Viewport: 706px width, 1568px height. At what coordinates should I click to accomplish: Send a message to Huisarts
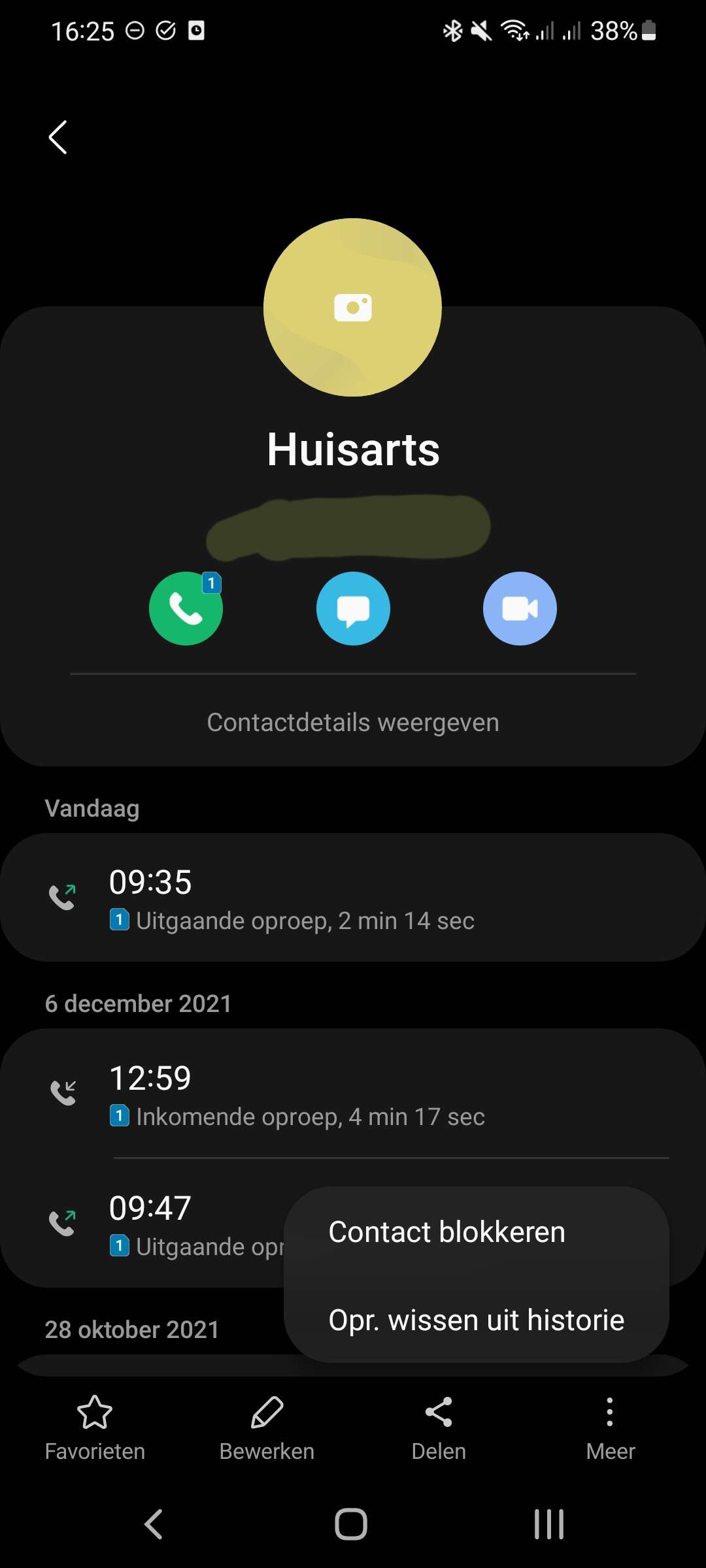(353, 608)
